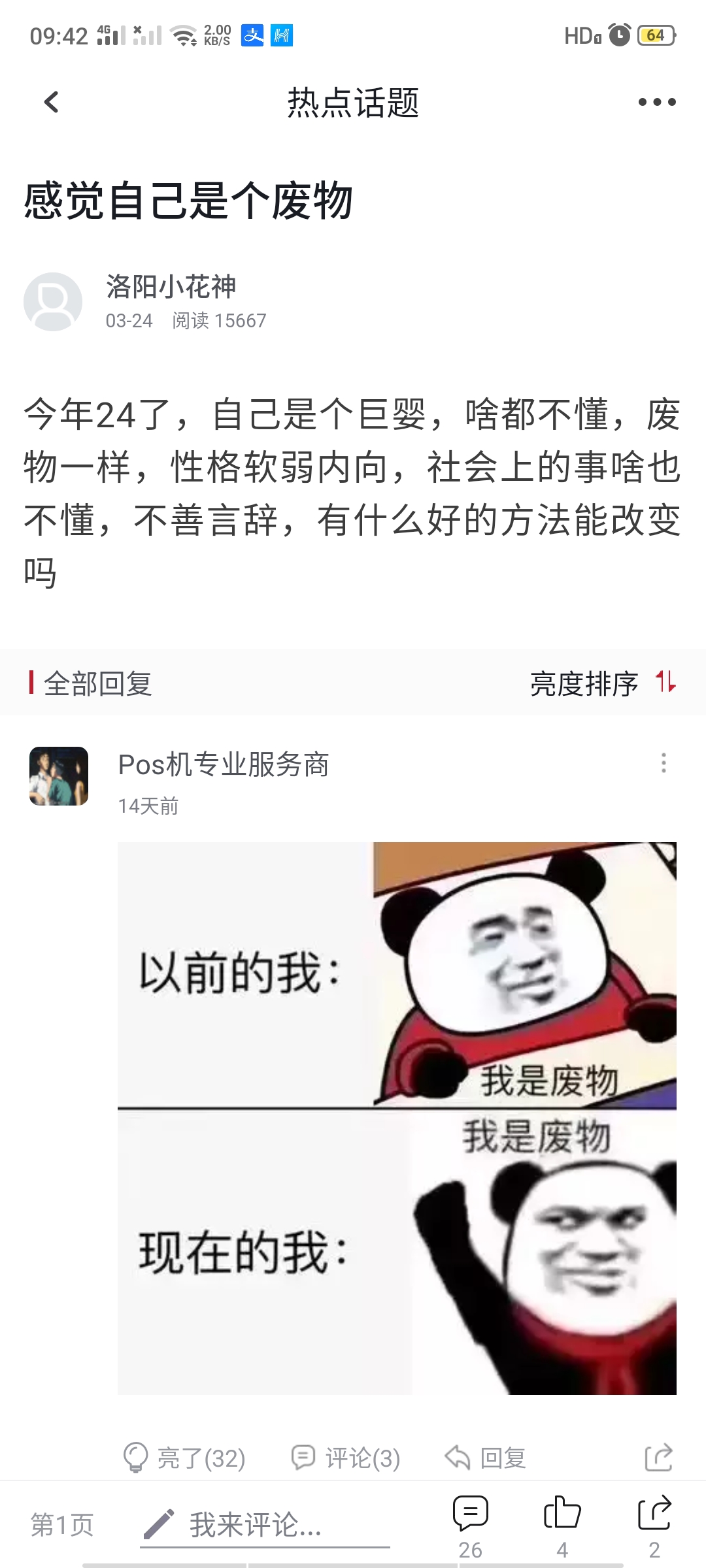Like the post with thumbs-up icon
The height and width of the screenshot is (1568, 706).
pos(562,1526)
